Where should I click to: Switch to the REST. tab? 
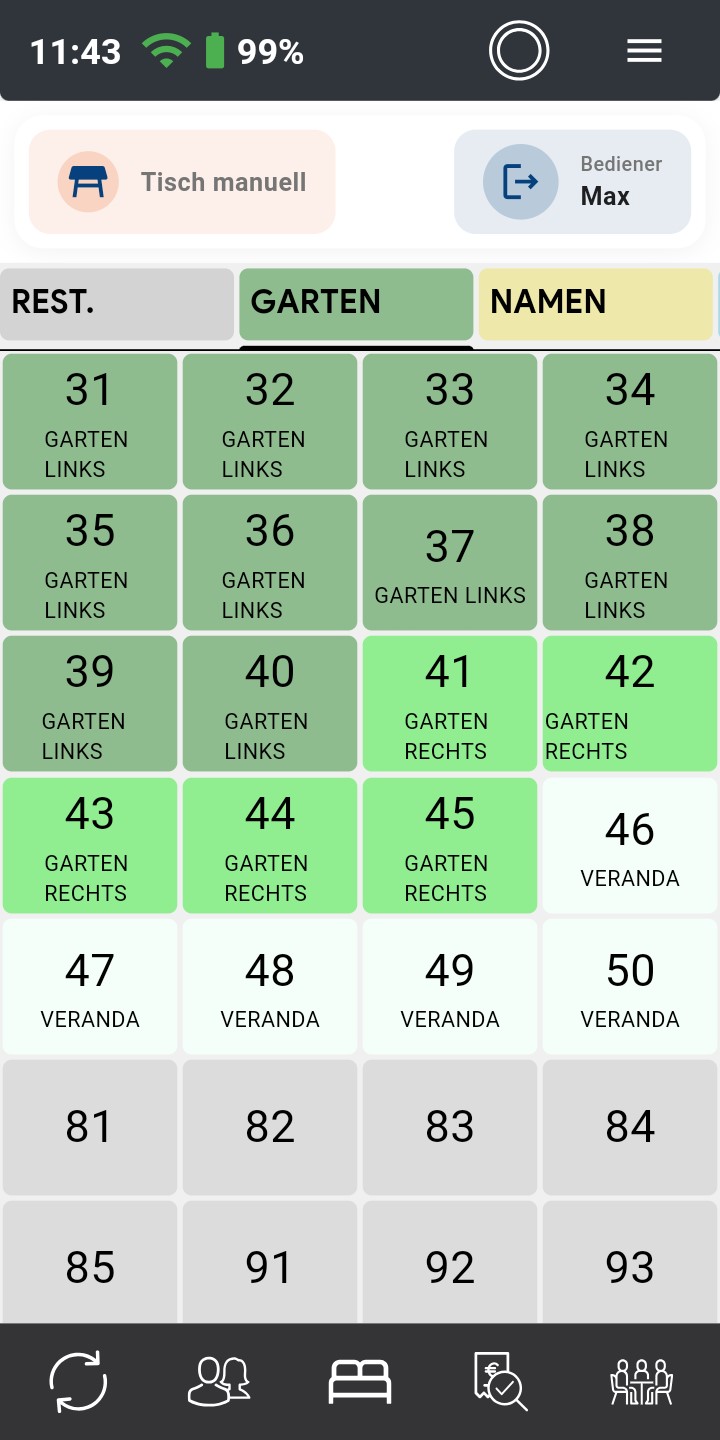click(x=116, y=302)
